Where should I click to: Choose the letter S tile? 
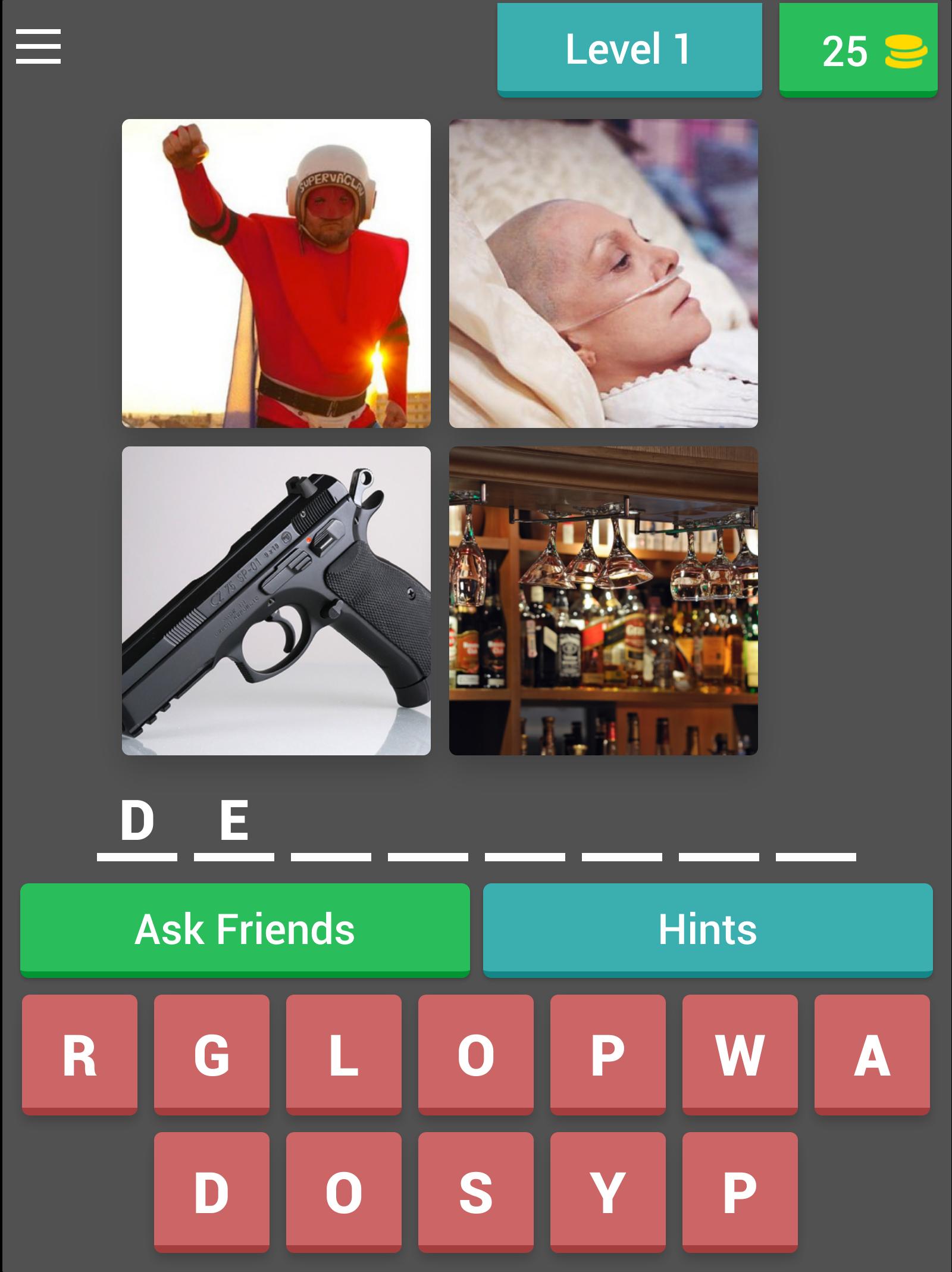tap(475, 1191)
